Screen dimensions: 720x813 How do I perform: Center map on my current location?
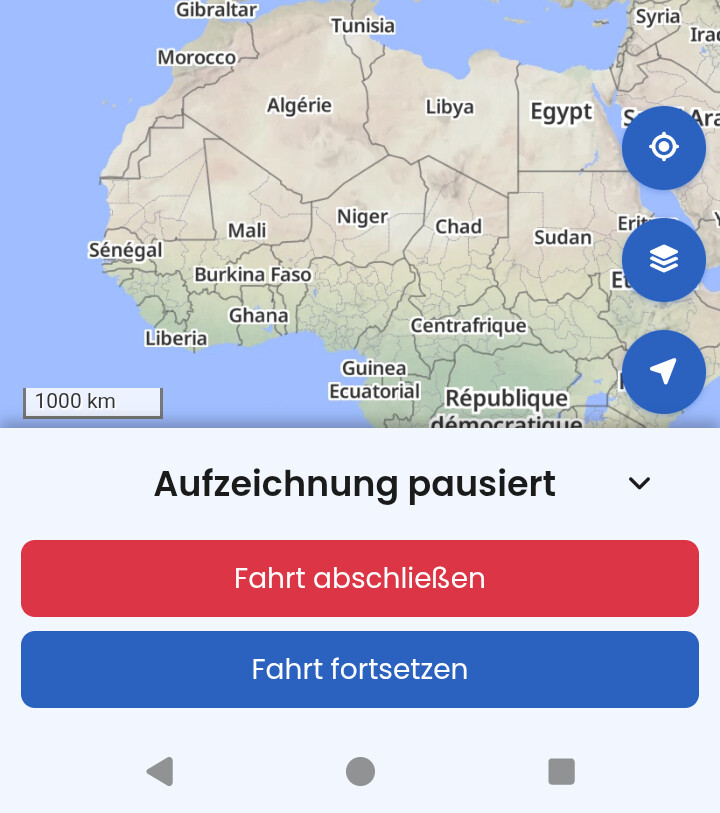point(663,147)
